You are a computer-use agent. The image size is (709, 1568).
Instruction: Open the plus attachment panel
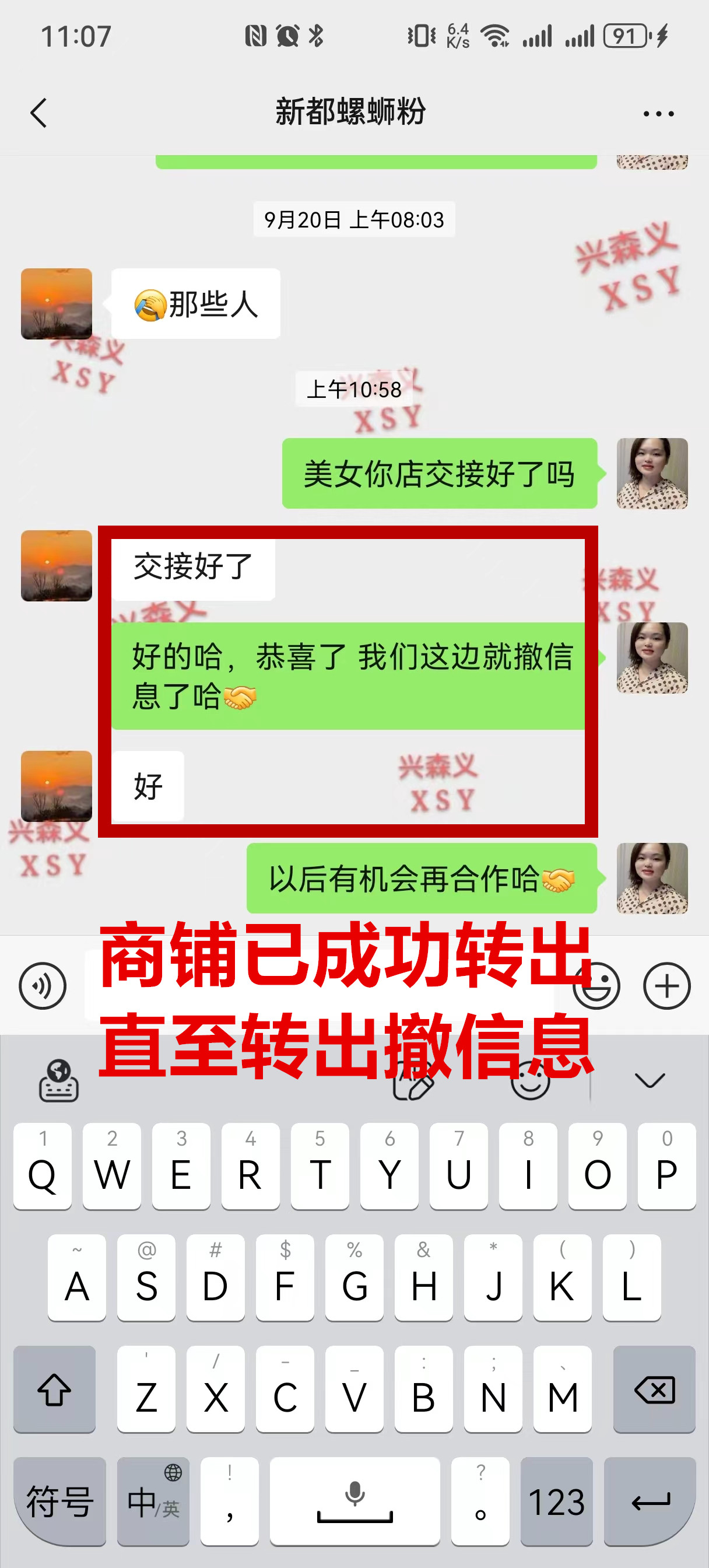tap(666, 985)
